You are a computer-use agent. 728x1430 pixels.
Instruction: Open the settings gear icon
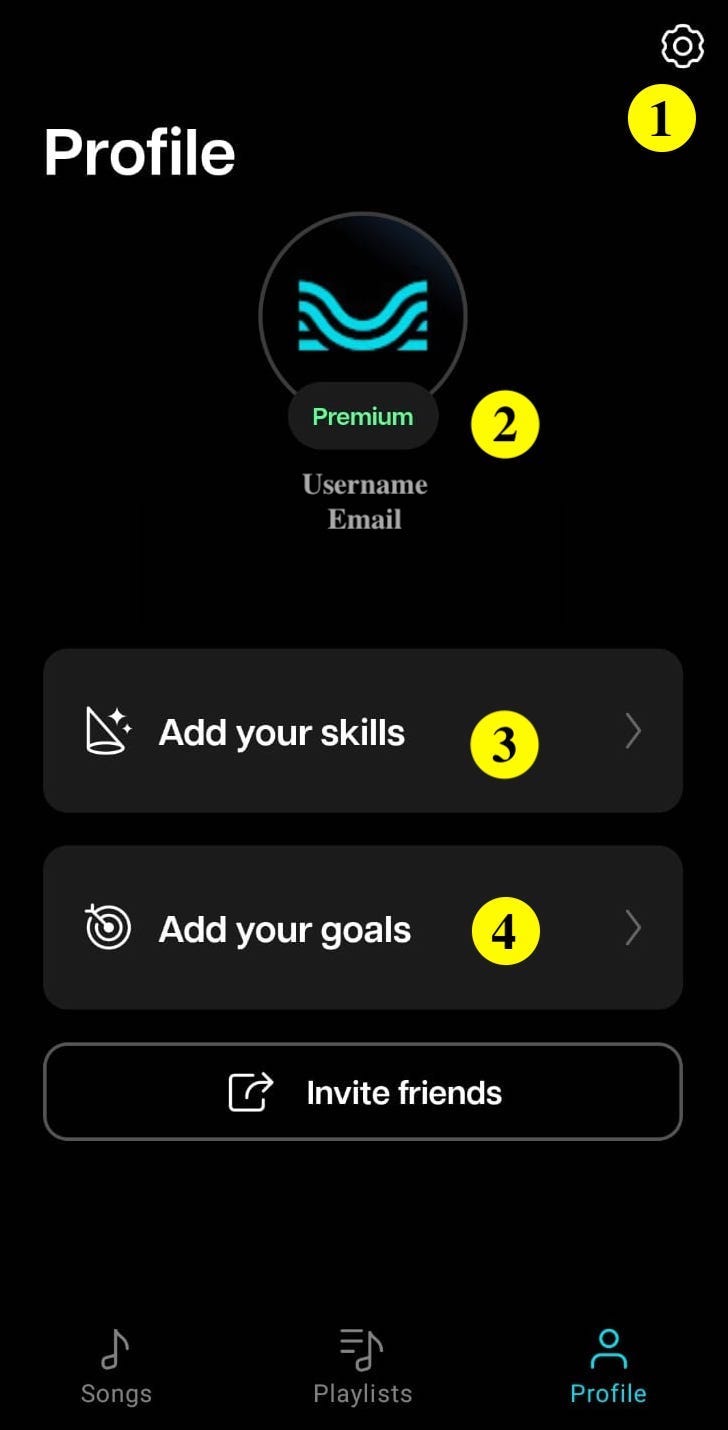682,46
